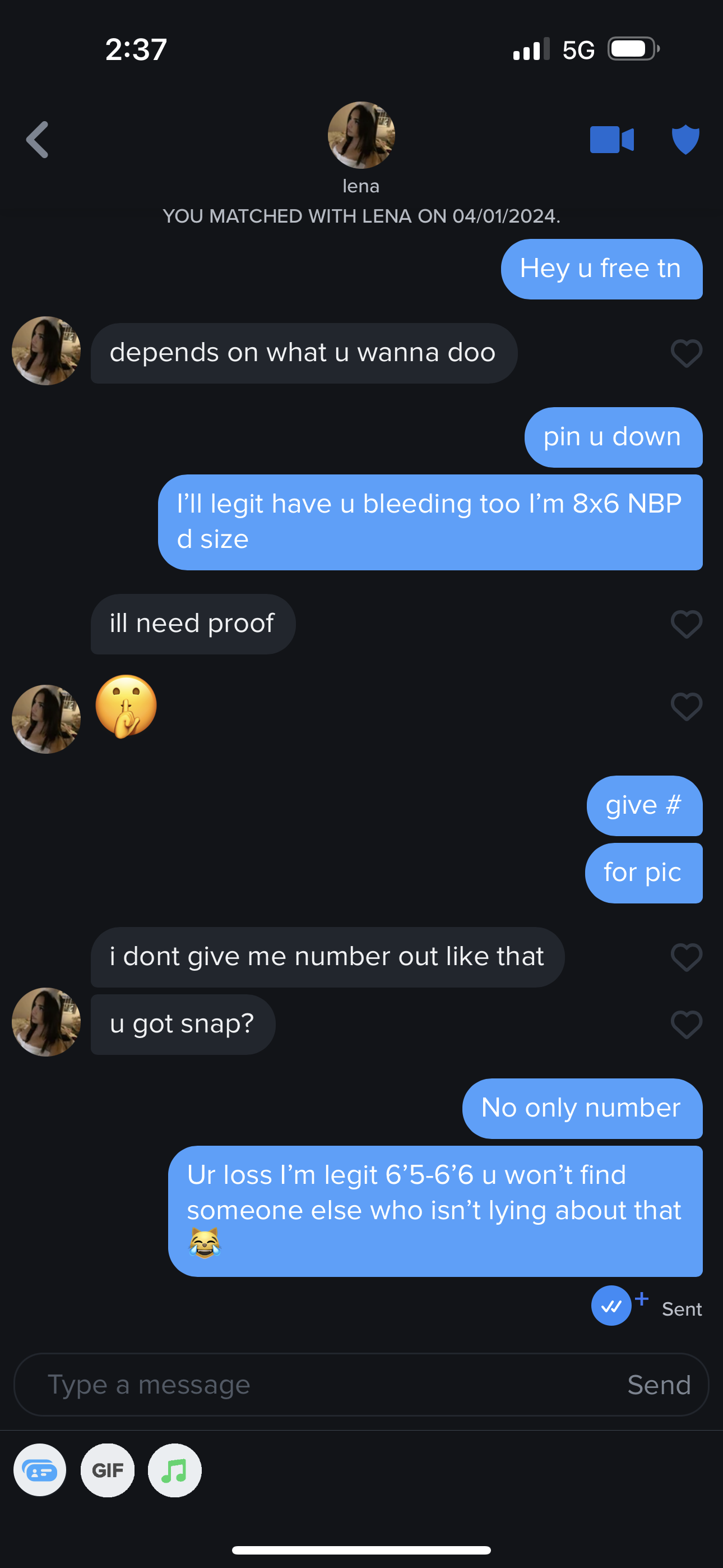This screenshot has width=723, height=1568.
Task: Open the safety shield menu
Action: point(685,140)
